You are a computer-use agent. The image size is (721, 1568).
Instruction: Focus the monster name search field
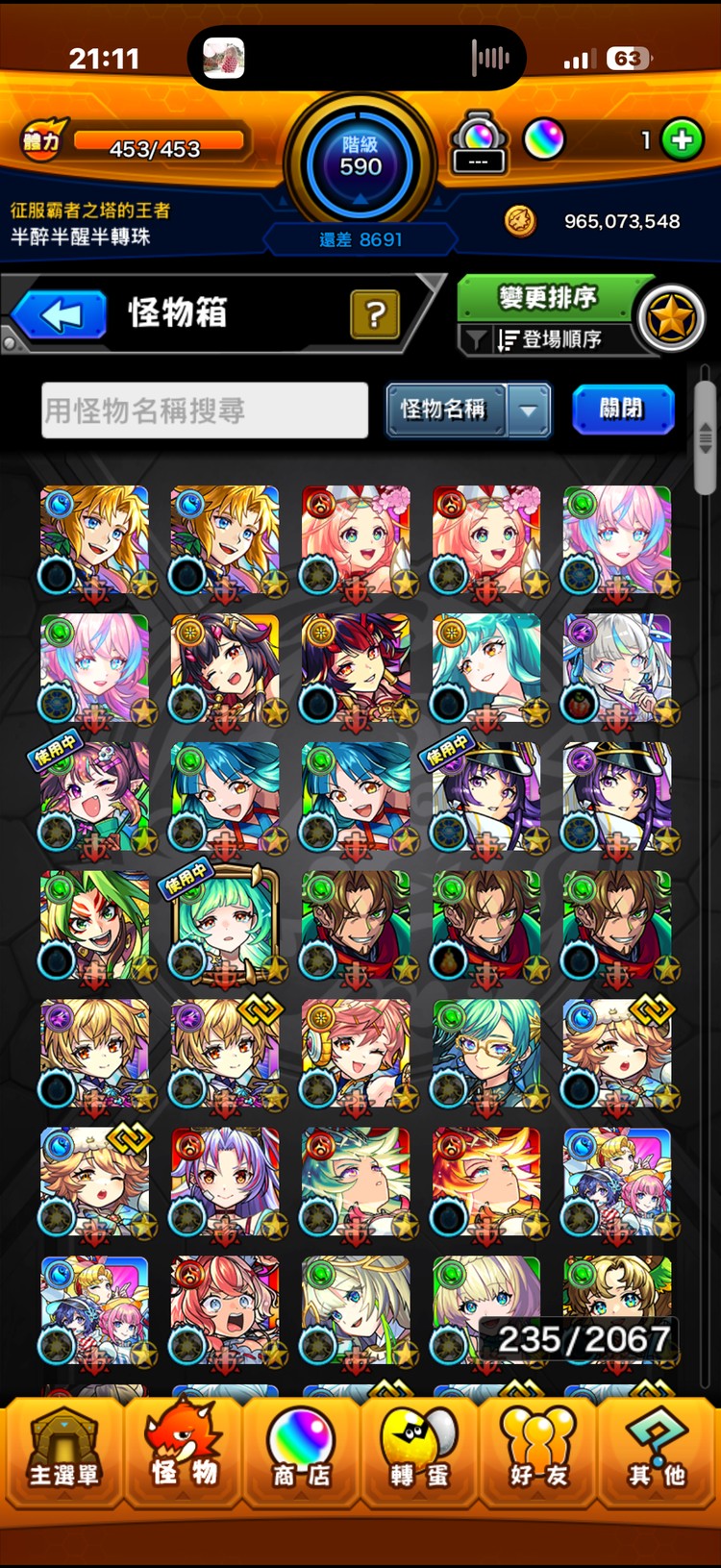[205, 411]
